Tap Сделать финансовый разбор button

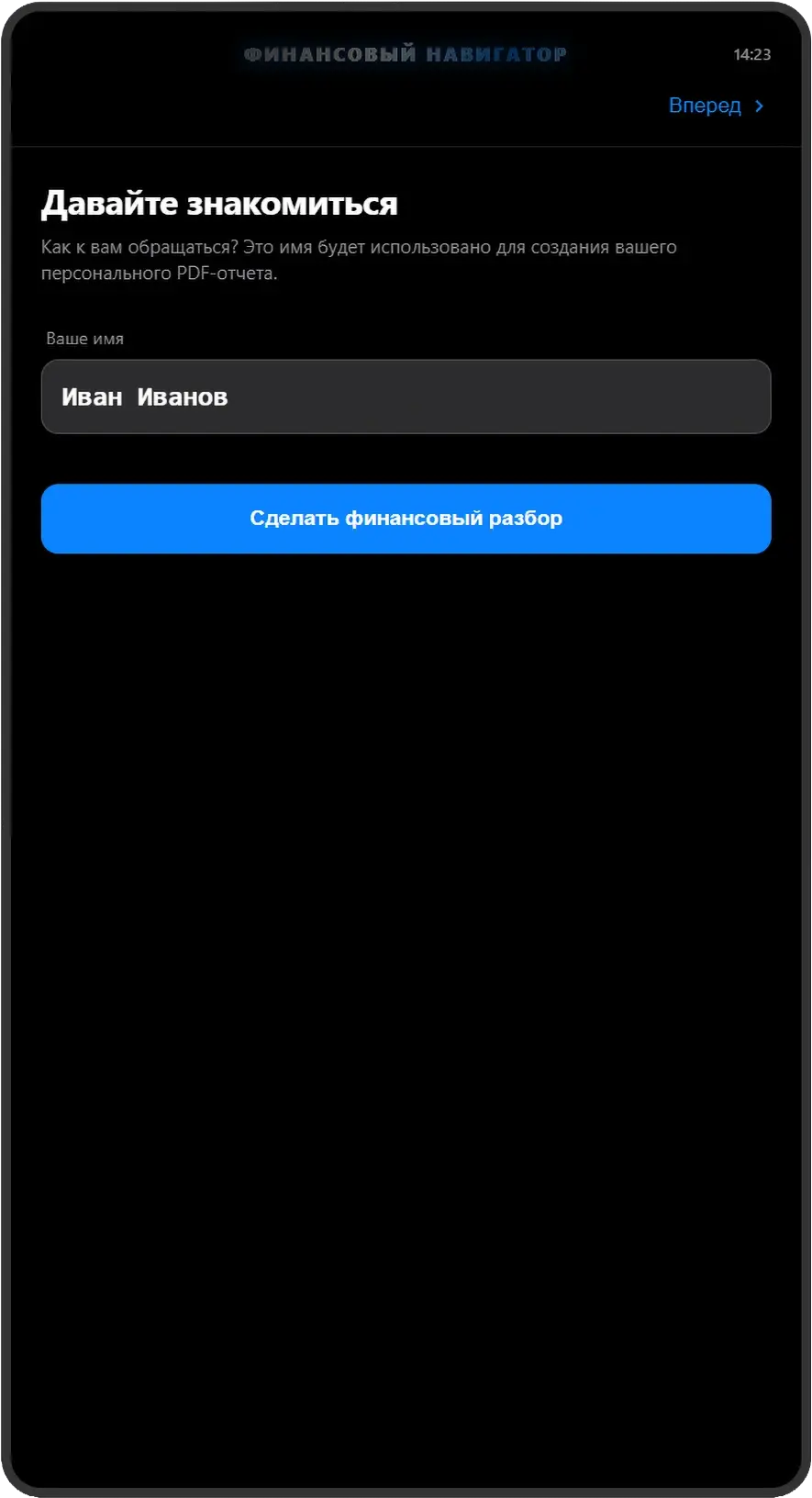click(x=406, y=519)
